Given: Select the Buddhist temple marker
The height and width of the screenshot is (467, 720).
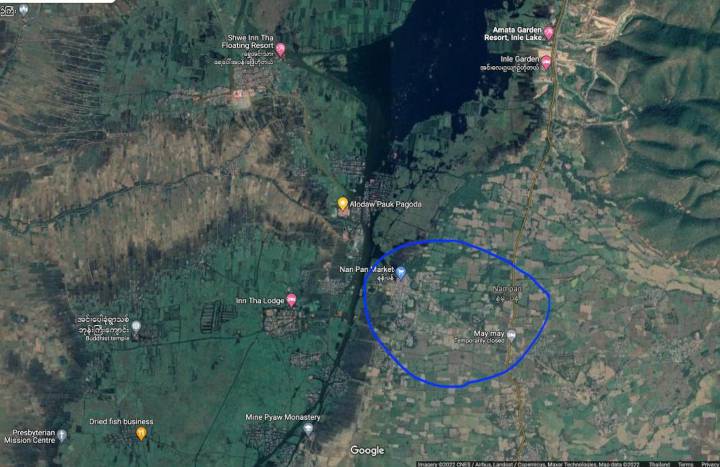Looking at the screenshot, I should pos(136,326).
